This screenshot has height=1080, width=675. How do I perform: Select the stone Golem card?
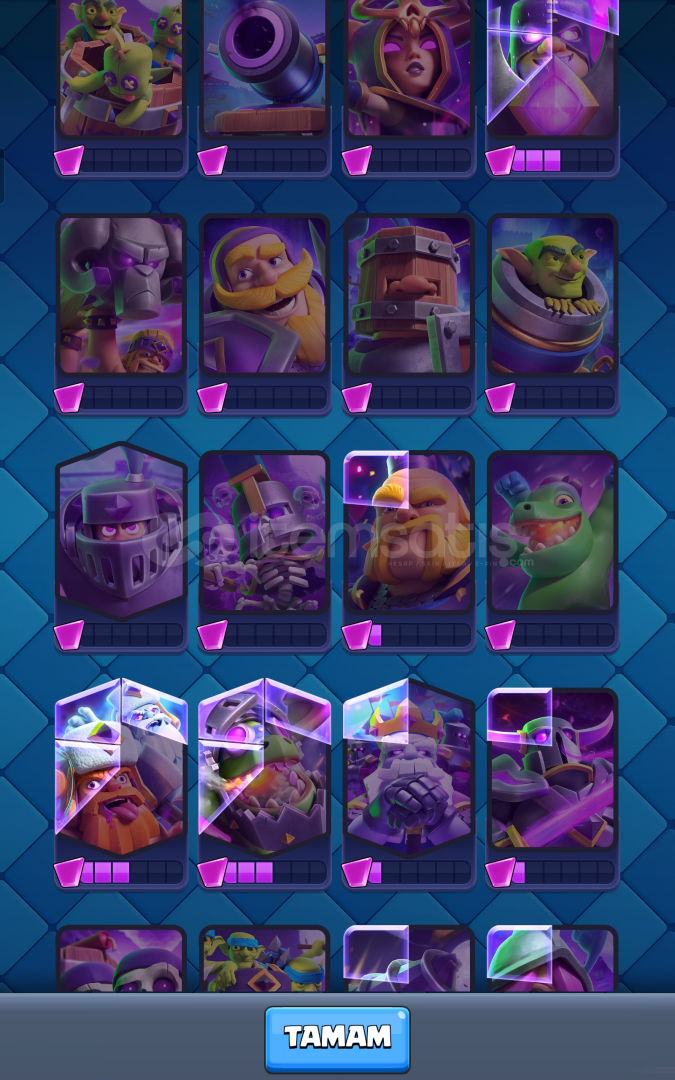pyautogui.click(x=121, y=297)
